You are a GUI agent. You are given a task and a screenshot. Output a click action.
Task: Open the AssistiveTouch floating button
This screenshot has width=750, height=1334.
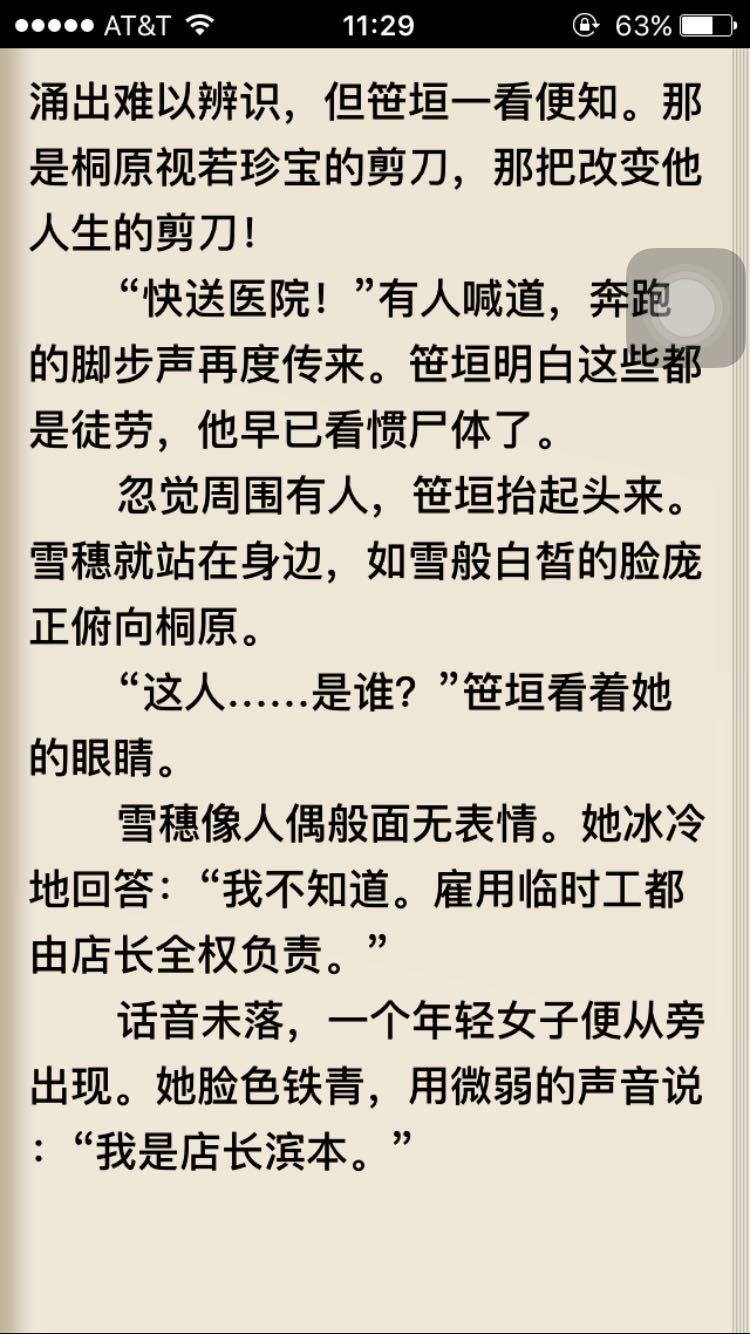tap(686, 308)
